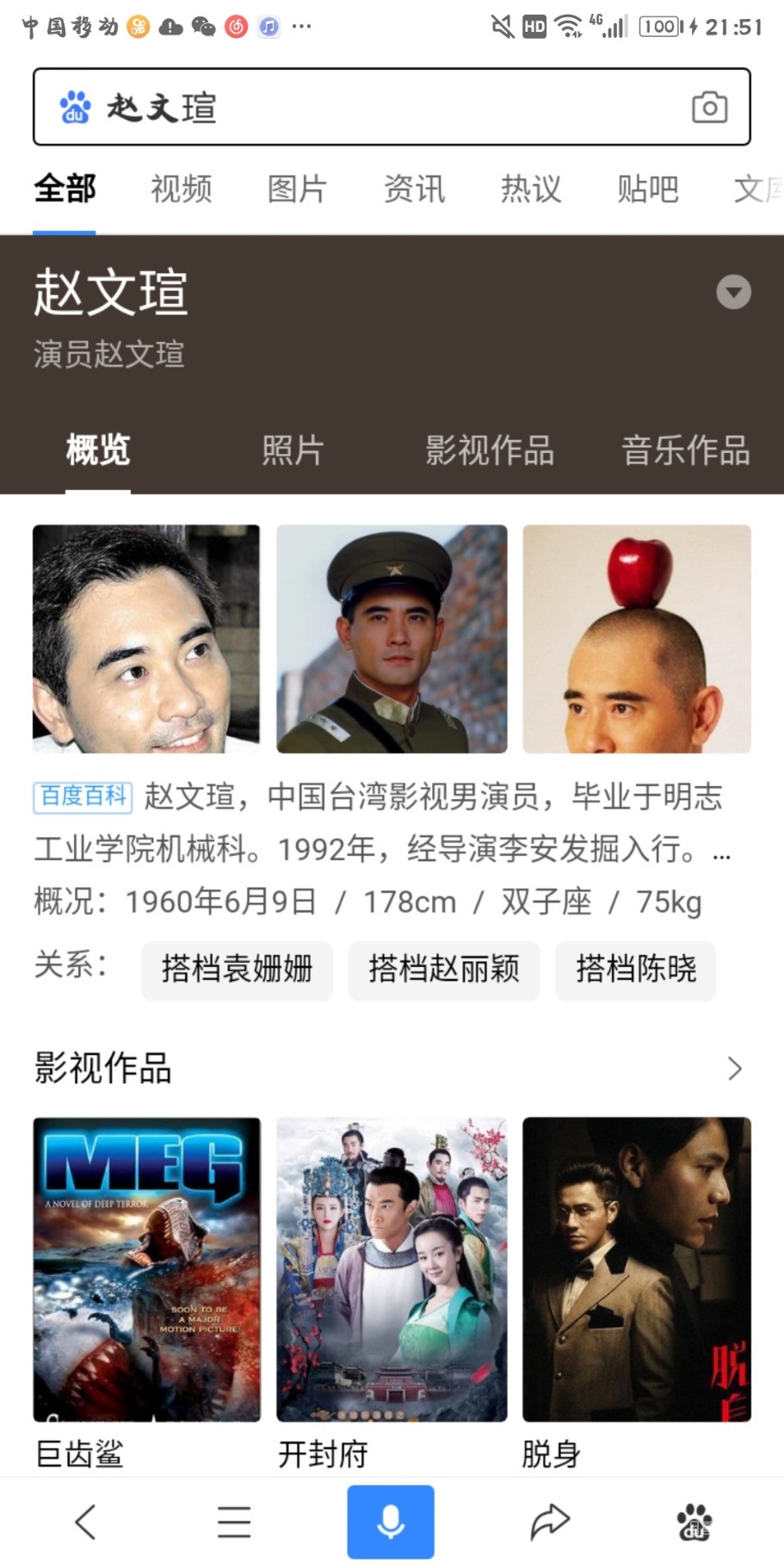The image size is (784, 1568).
Task: Open the 音乐作品 tab
Action: (684, 450)
